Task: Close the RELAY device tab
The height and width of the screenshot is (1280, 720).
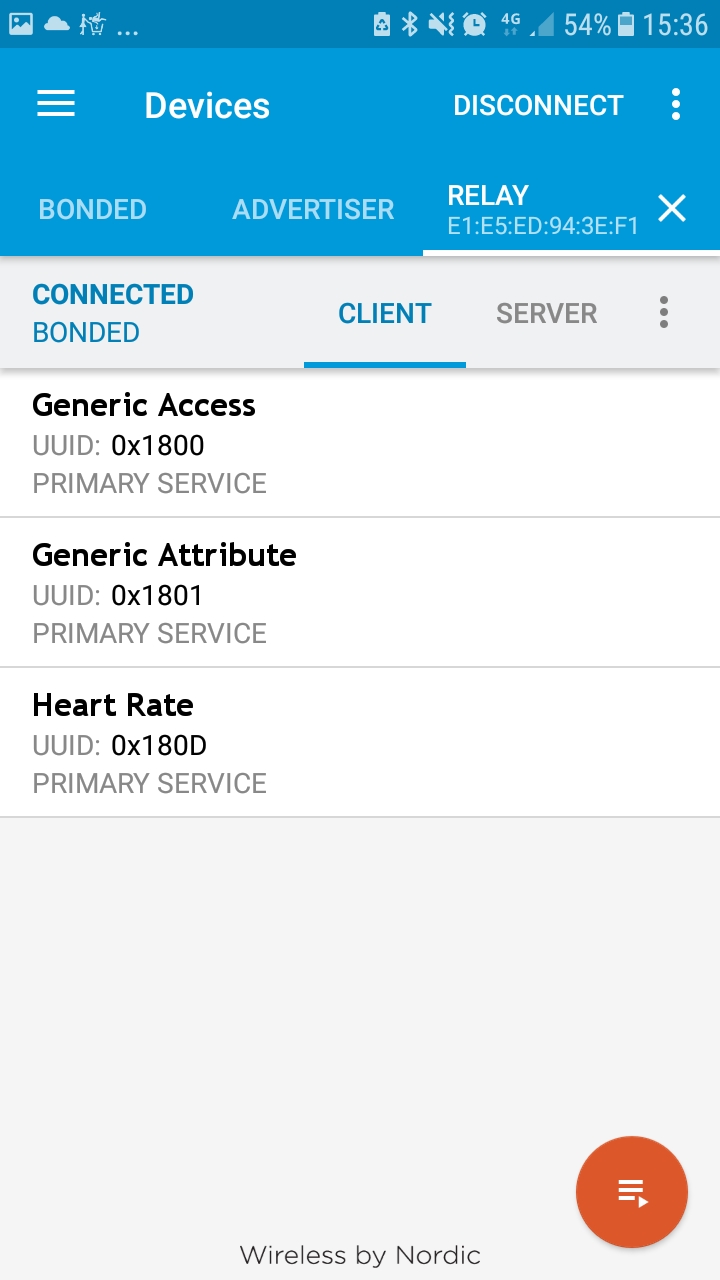Action: tap(672, 208)
